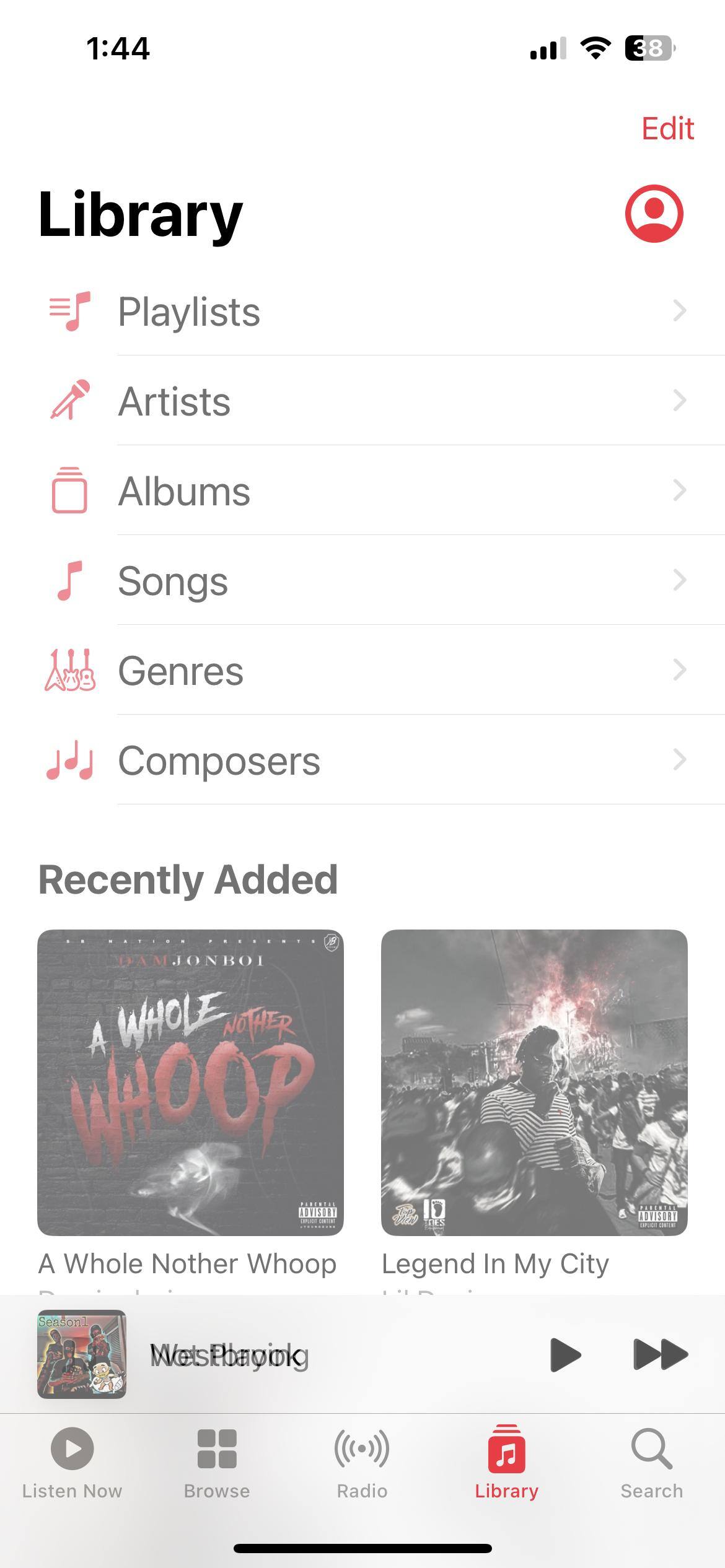Open the Playlists section
This screenshot has width=725, height=1568.
pyautogui.click(x=372, y=311)
